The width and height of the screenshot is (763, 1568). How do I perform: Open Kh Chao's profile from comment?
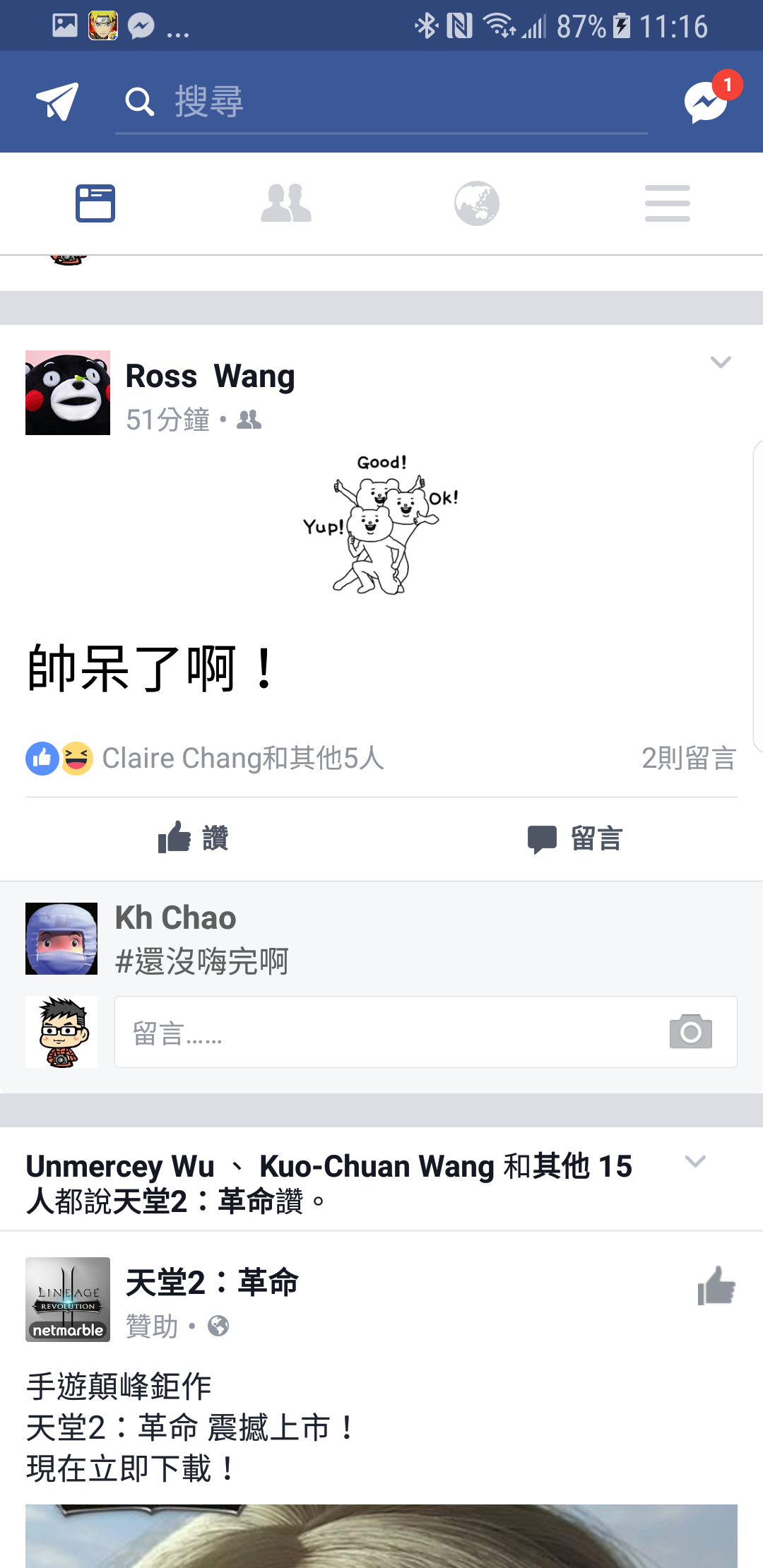(175, 918)
